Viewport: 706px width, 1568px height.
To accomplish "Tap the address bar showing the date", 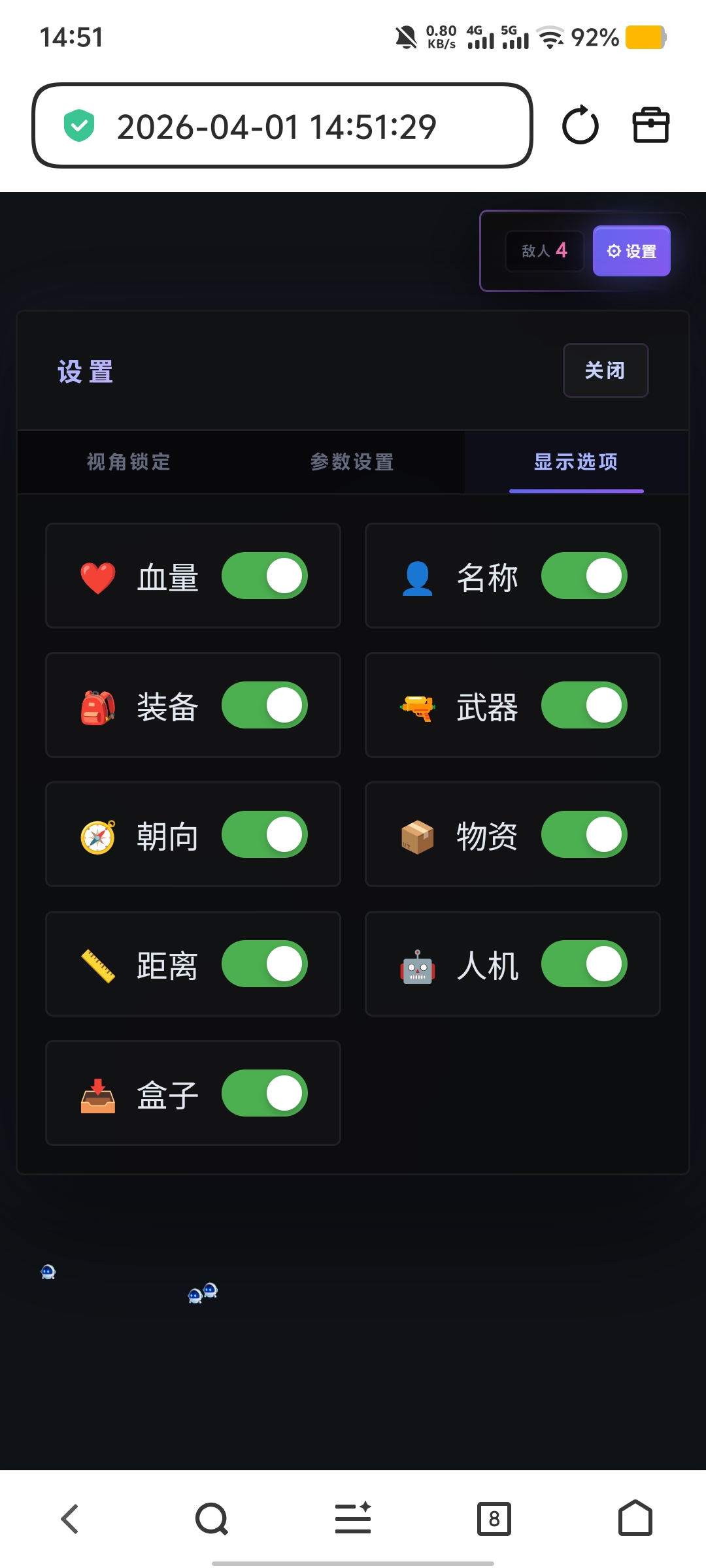I will pos(282,126).
